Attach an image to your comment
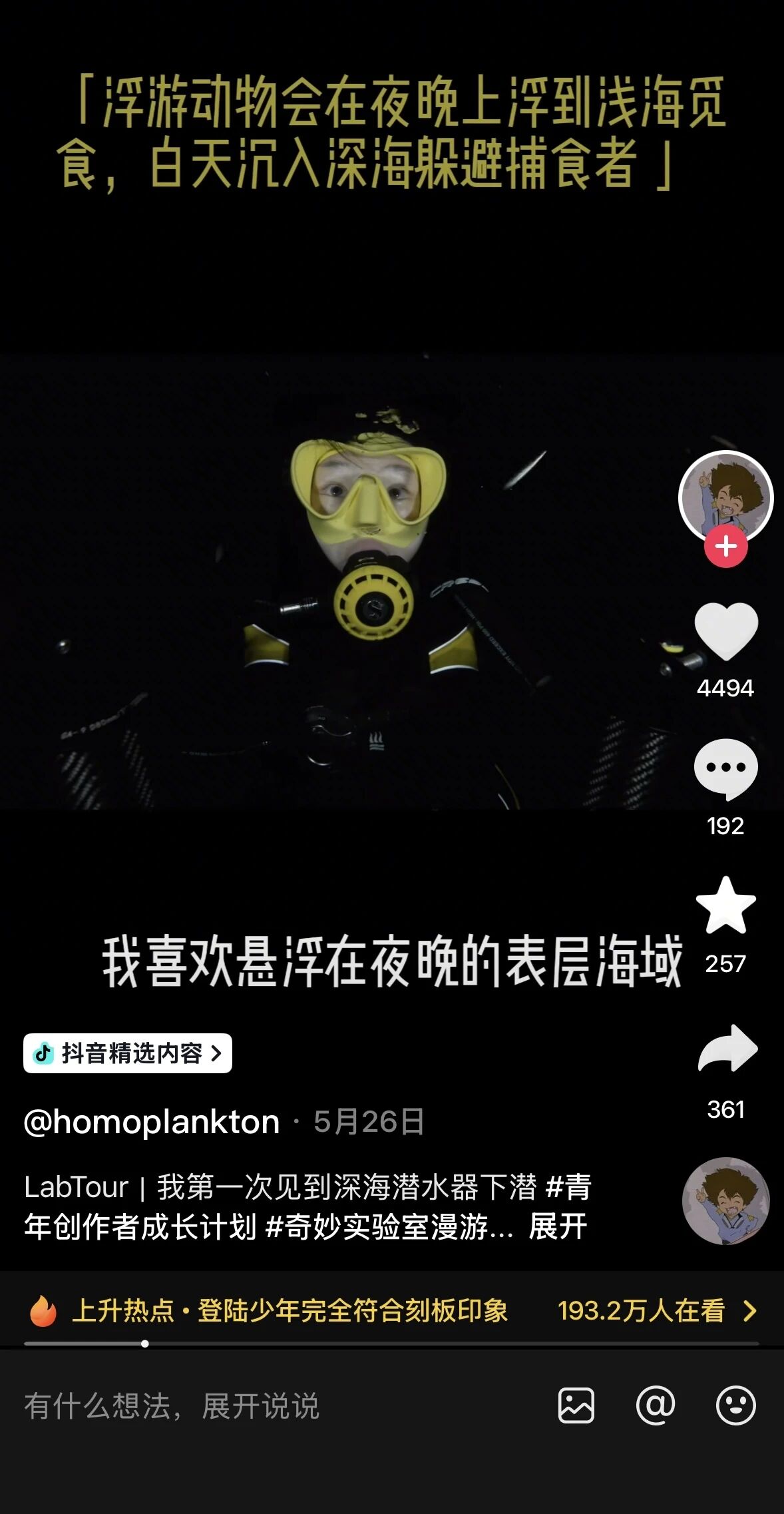Image resolution: width=784 pixels, height=1514 pixels. (576, 1405)
